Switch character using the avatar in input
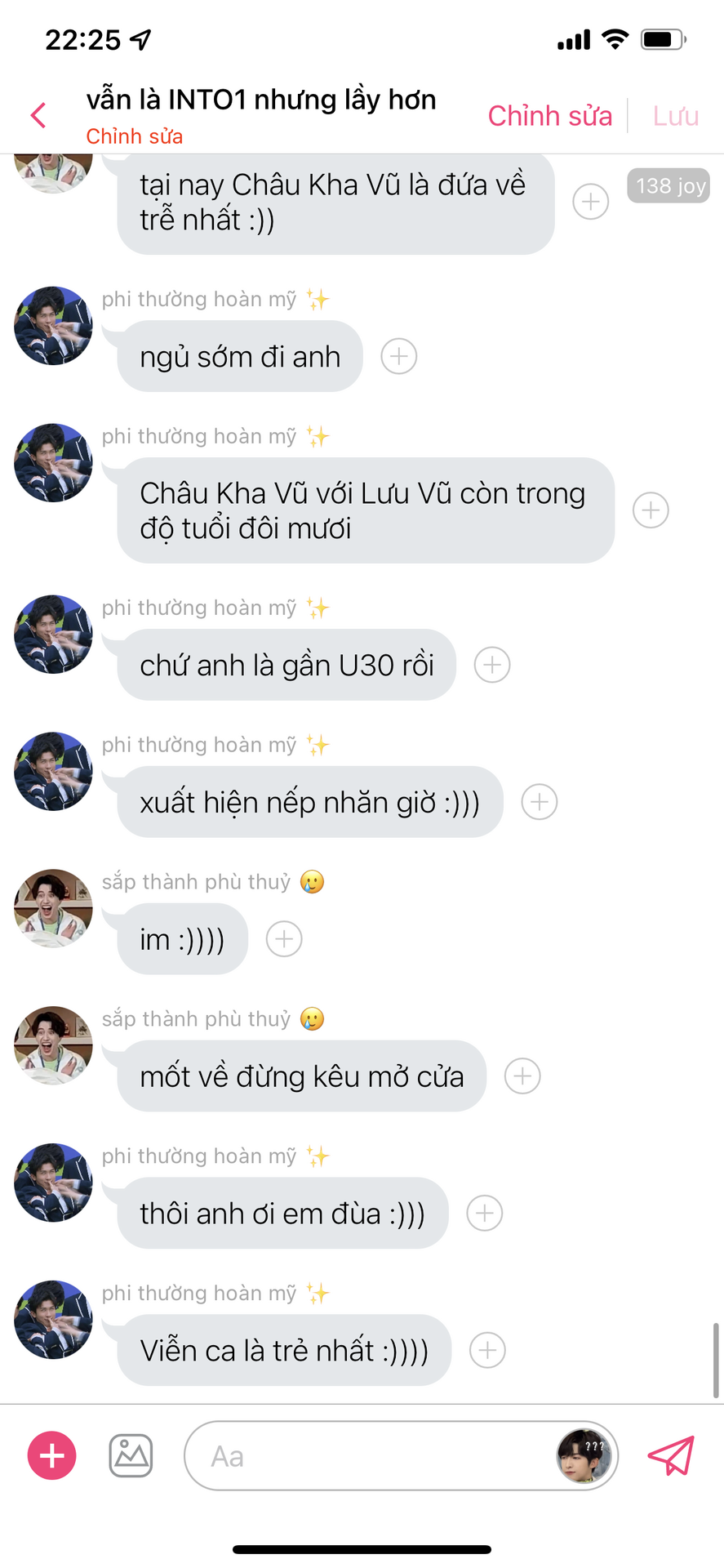Viewport: 724px width, 1568px height. 584,1456
